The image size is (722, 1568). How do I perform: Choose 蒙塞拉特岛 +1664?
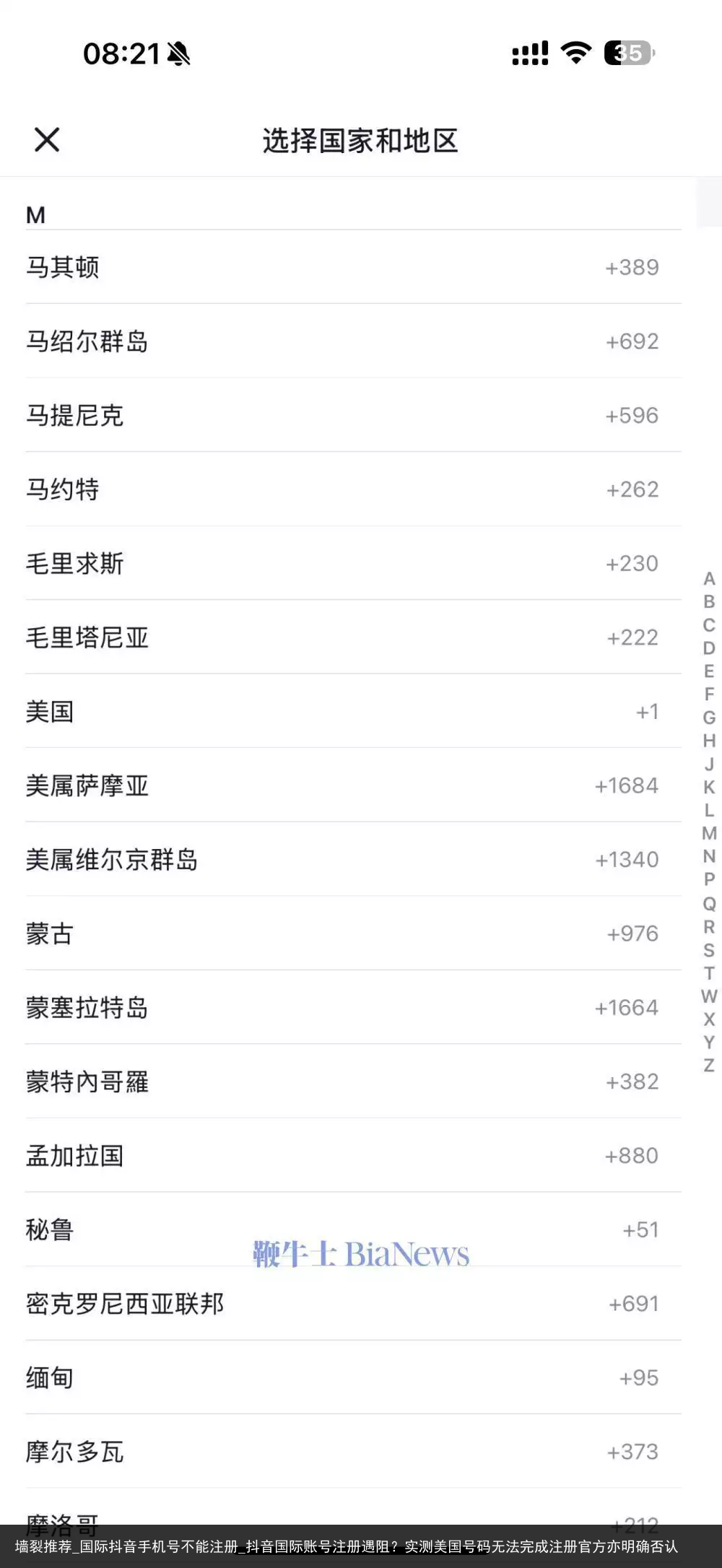(353, 1008)
